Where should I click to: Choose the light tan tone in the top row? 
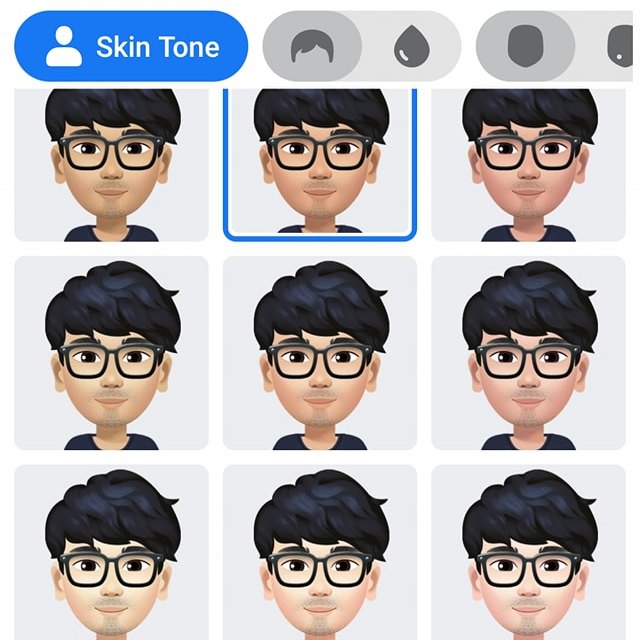point(111,163)
